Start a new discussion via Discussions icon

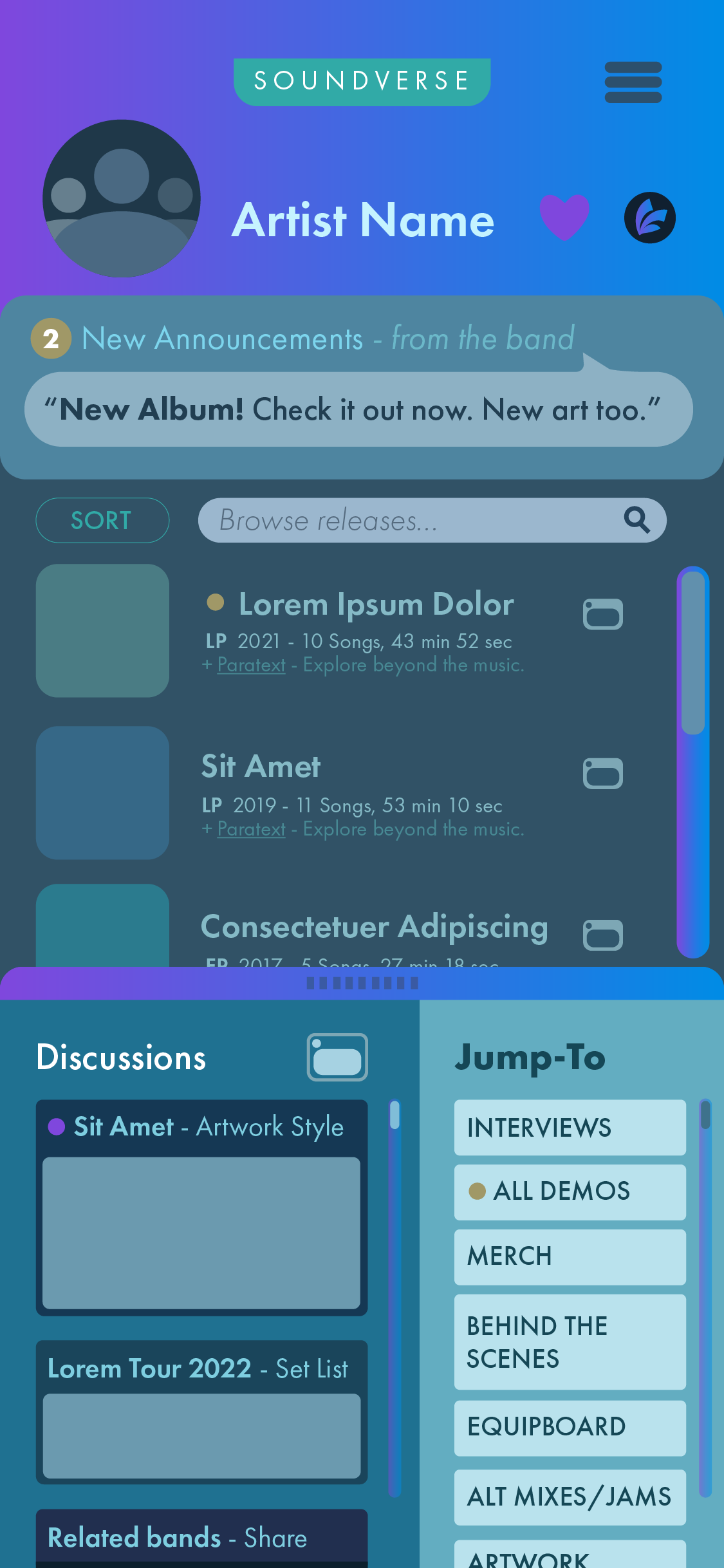pyautogui.click(x=337, y=1057)
